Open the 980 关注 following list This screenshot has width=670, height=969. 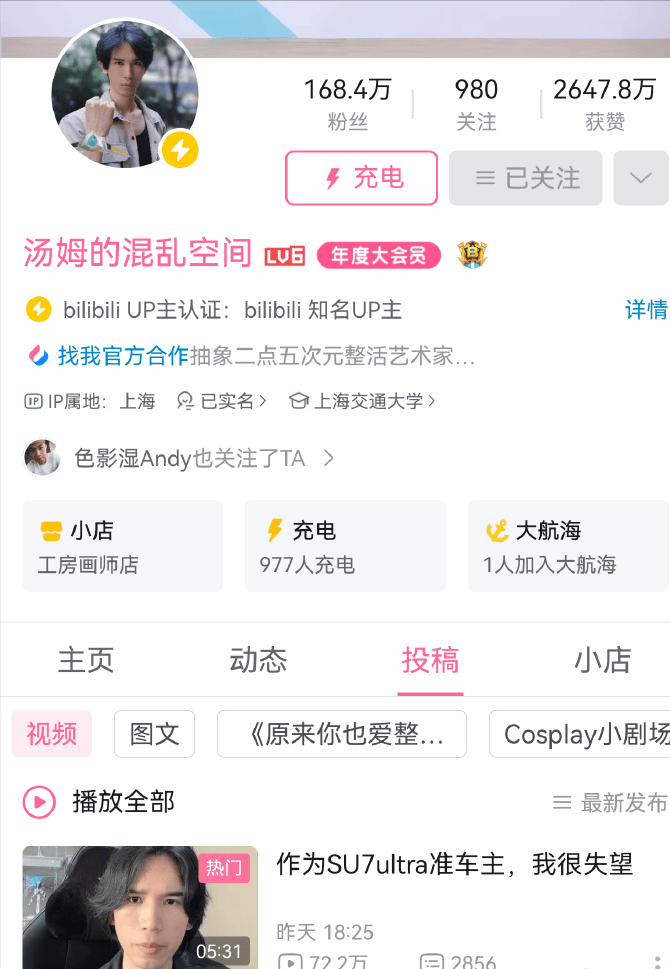tap(476, 104)
